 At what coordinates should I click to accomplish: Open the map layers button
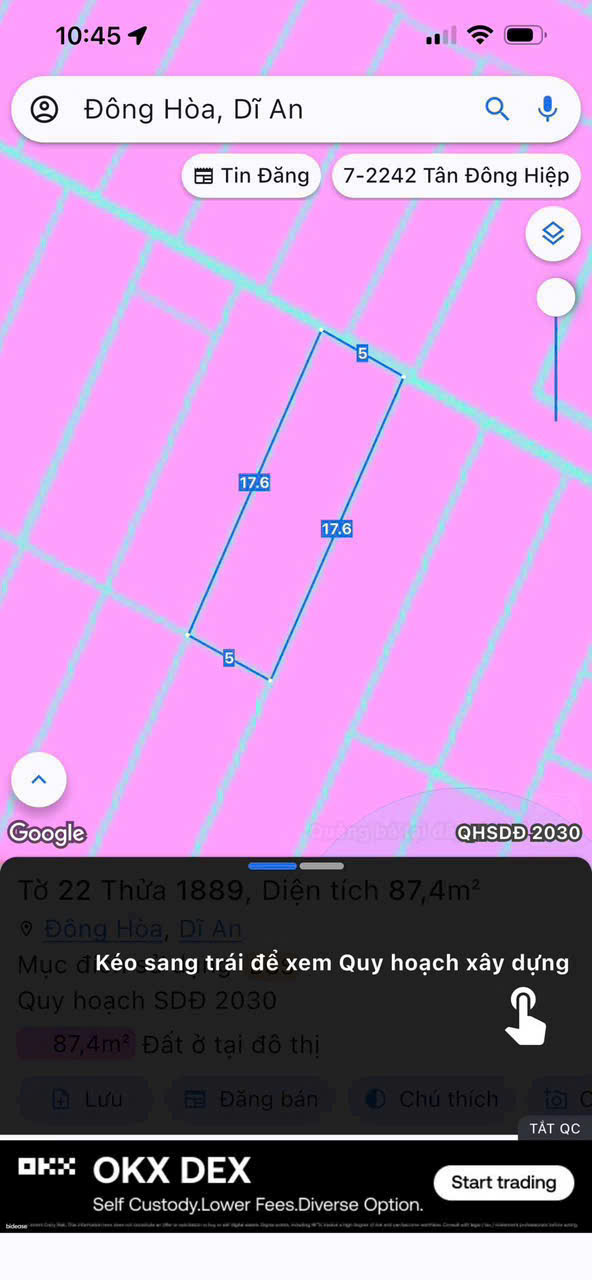tap(553, 234)
